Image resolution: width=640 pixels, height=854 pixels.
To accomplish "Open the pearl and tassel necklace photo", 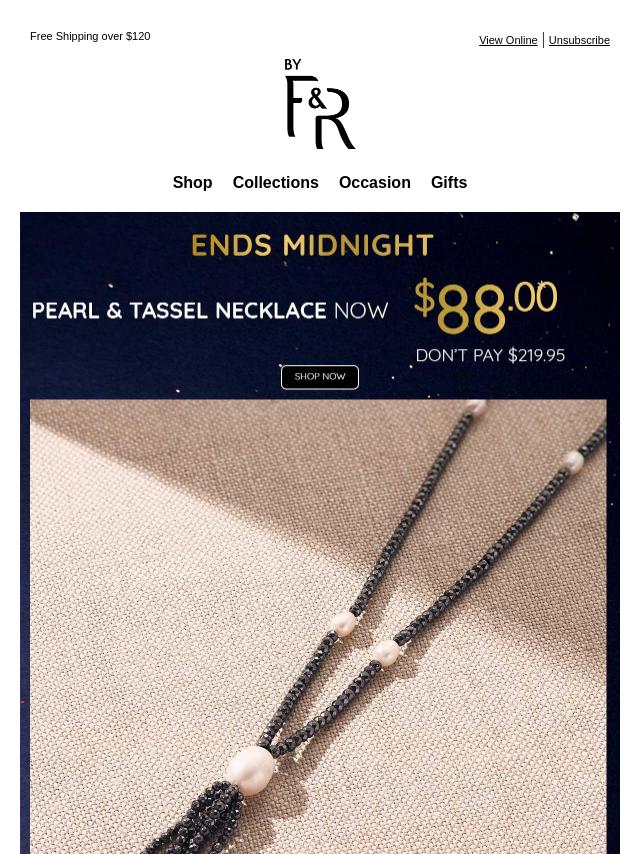I will click(x=318, y=625).
